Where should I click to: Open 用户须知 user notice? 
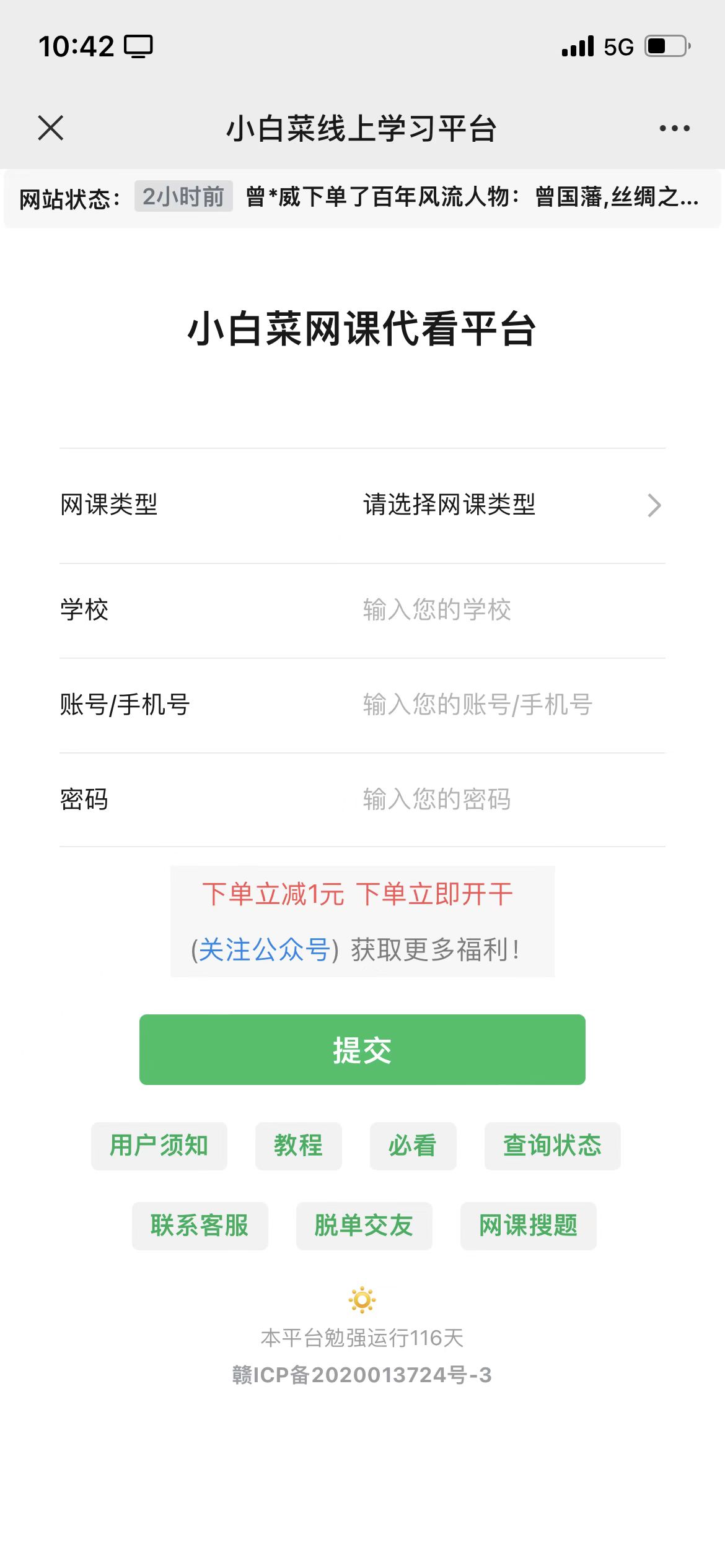pos(159,1146)
